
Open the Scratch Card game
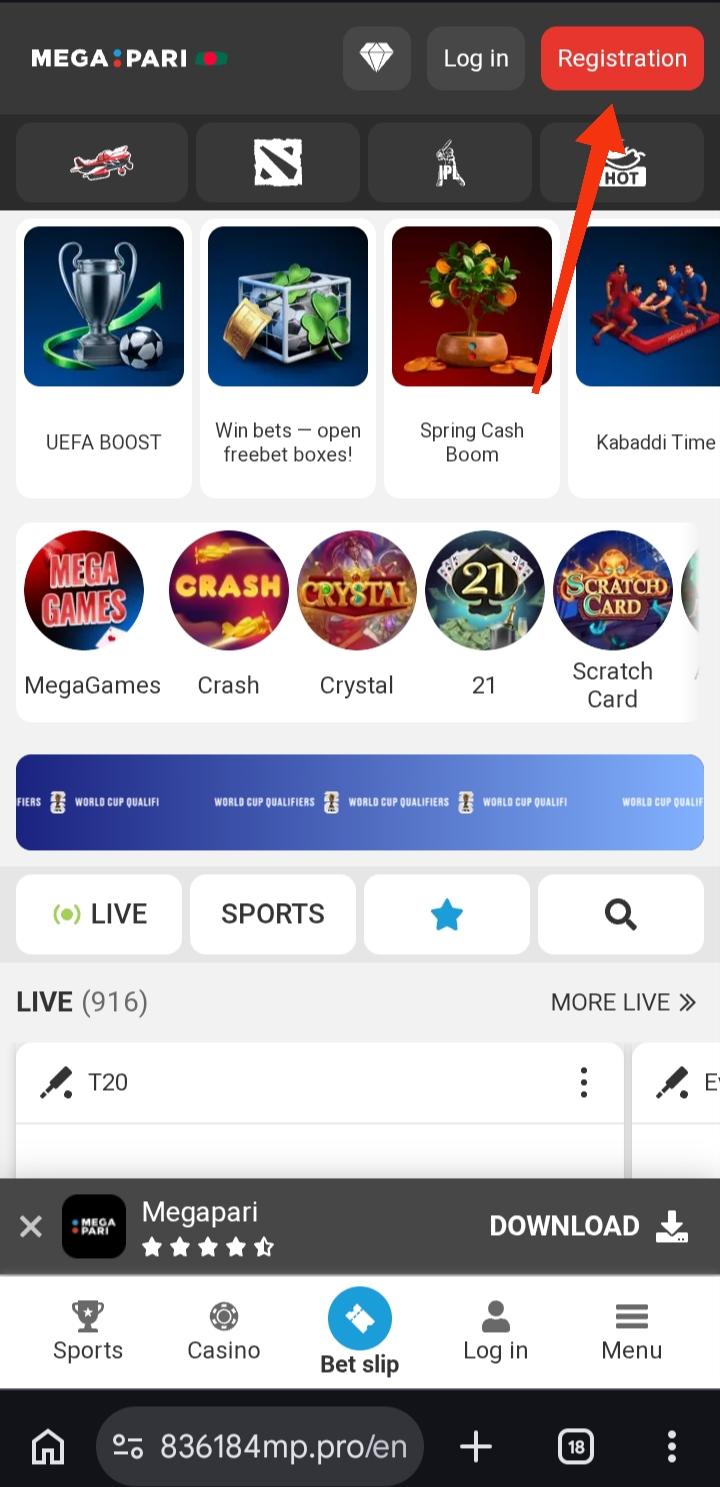[x=612, y=619]
